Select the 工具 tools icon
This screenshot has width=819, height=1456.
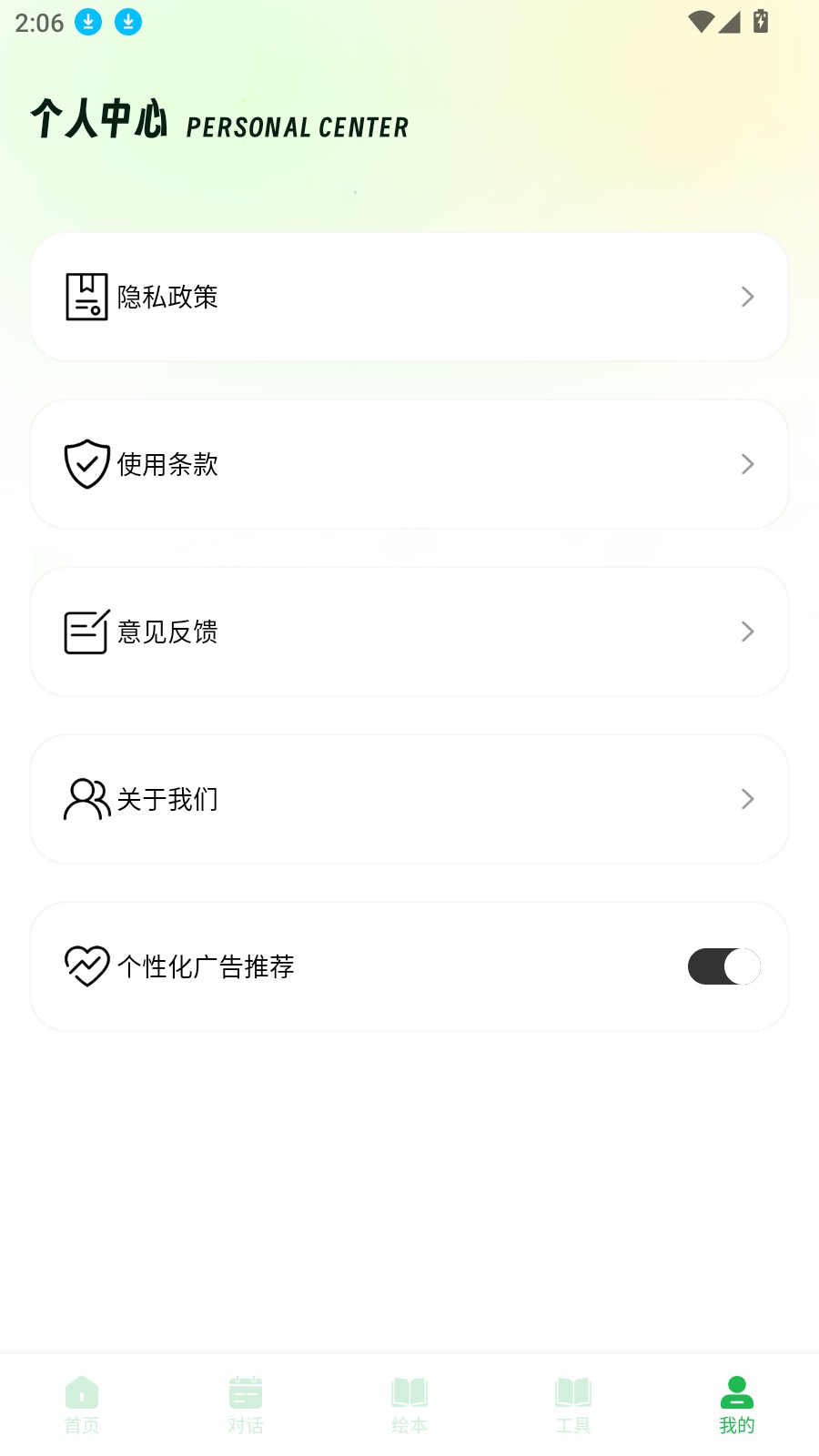572,1401
